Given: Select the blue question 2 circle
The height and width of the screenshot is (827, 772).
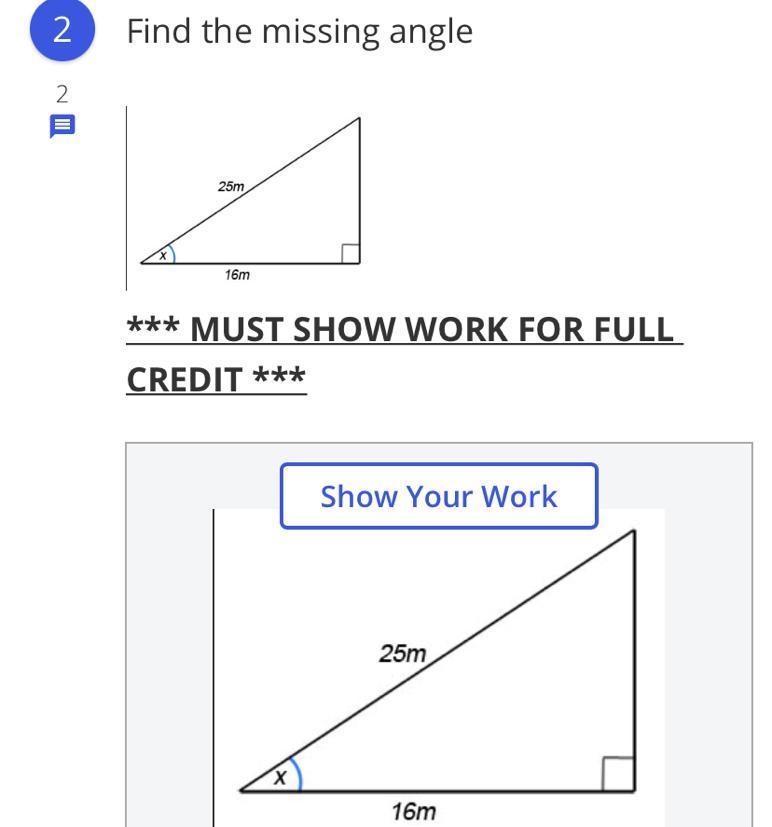Looking at the screenshot, I should pyautogui.click(x=62, y=31).
